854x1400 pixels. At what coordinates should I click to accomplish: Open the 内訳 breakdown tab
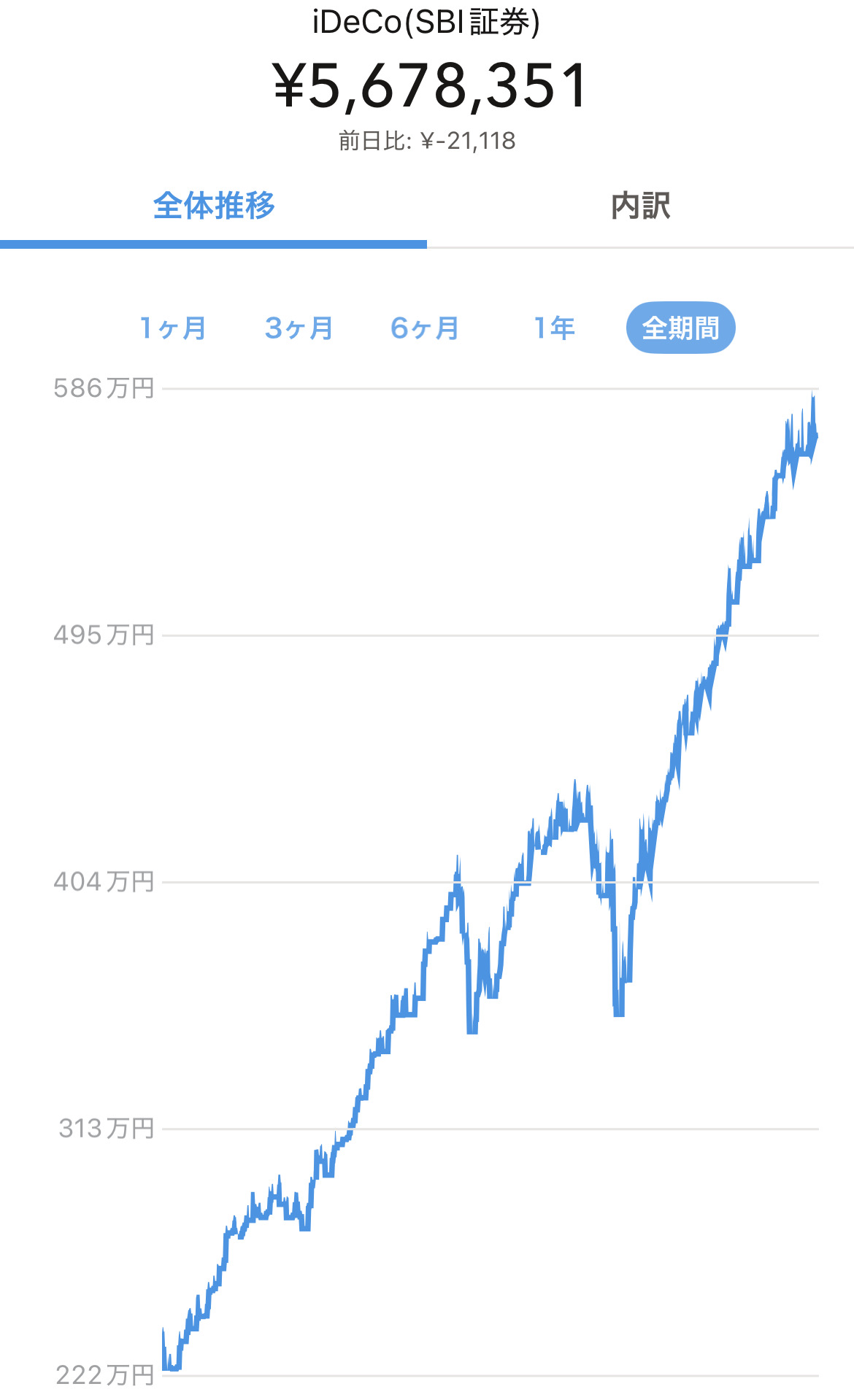[640, 206]
